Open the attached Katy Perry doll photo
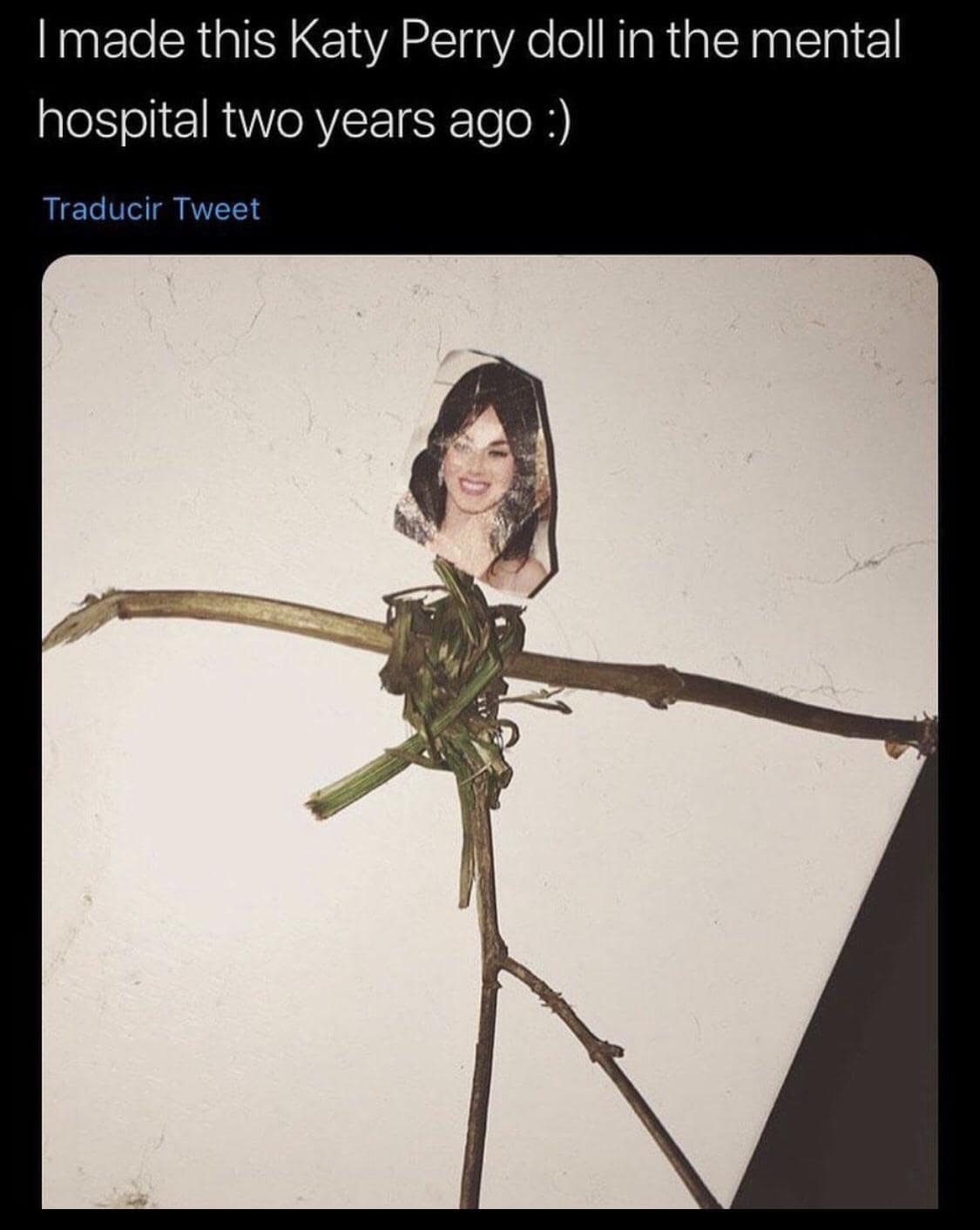 tap(490, 732)
